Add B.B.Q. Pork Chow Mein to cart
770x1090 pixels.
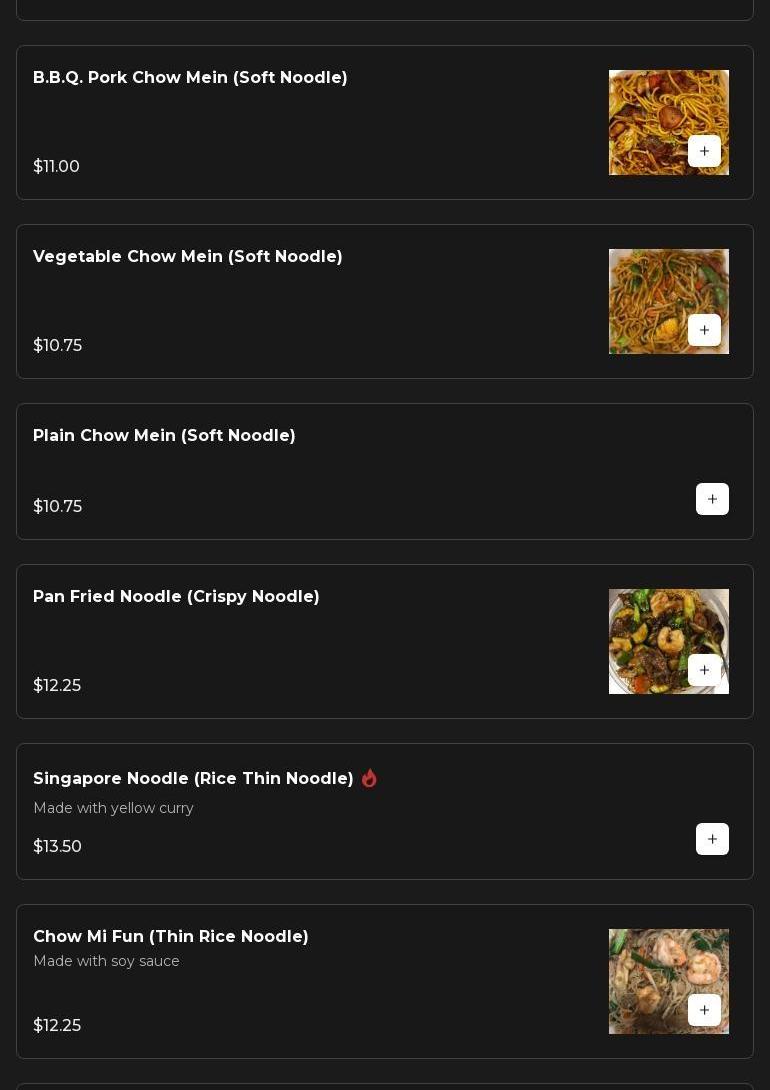click(704, 151)
